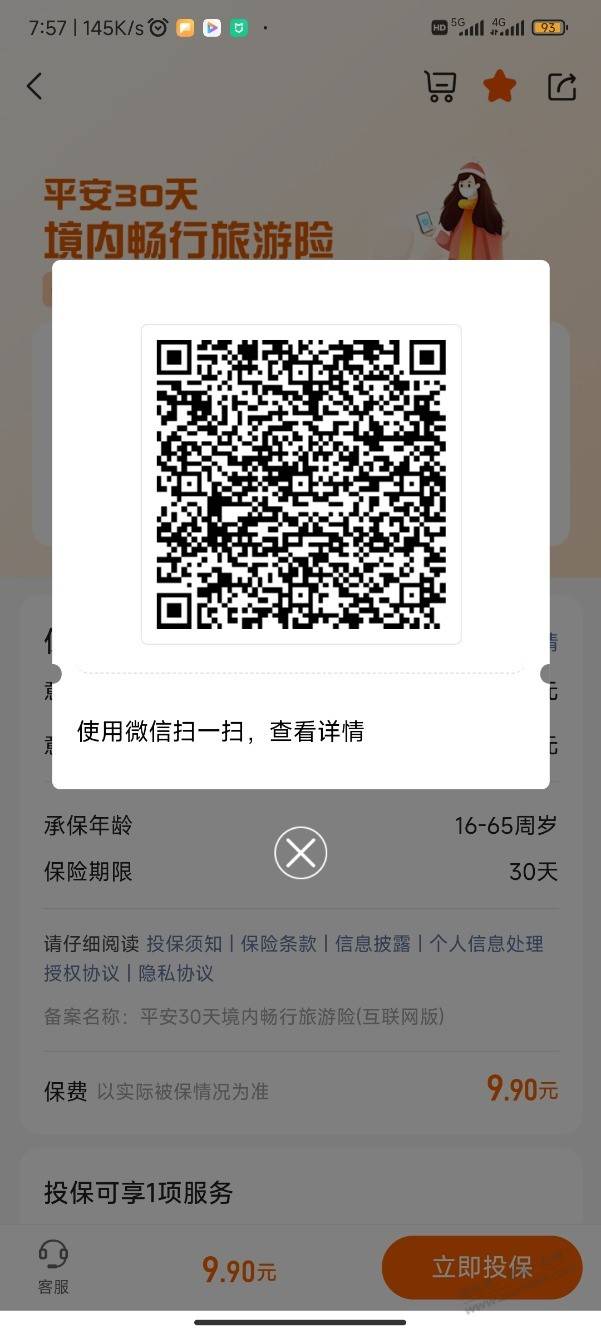601x1334 pixels.
Task: Share this insurance product
Action: point(562,86)
